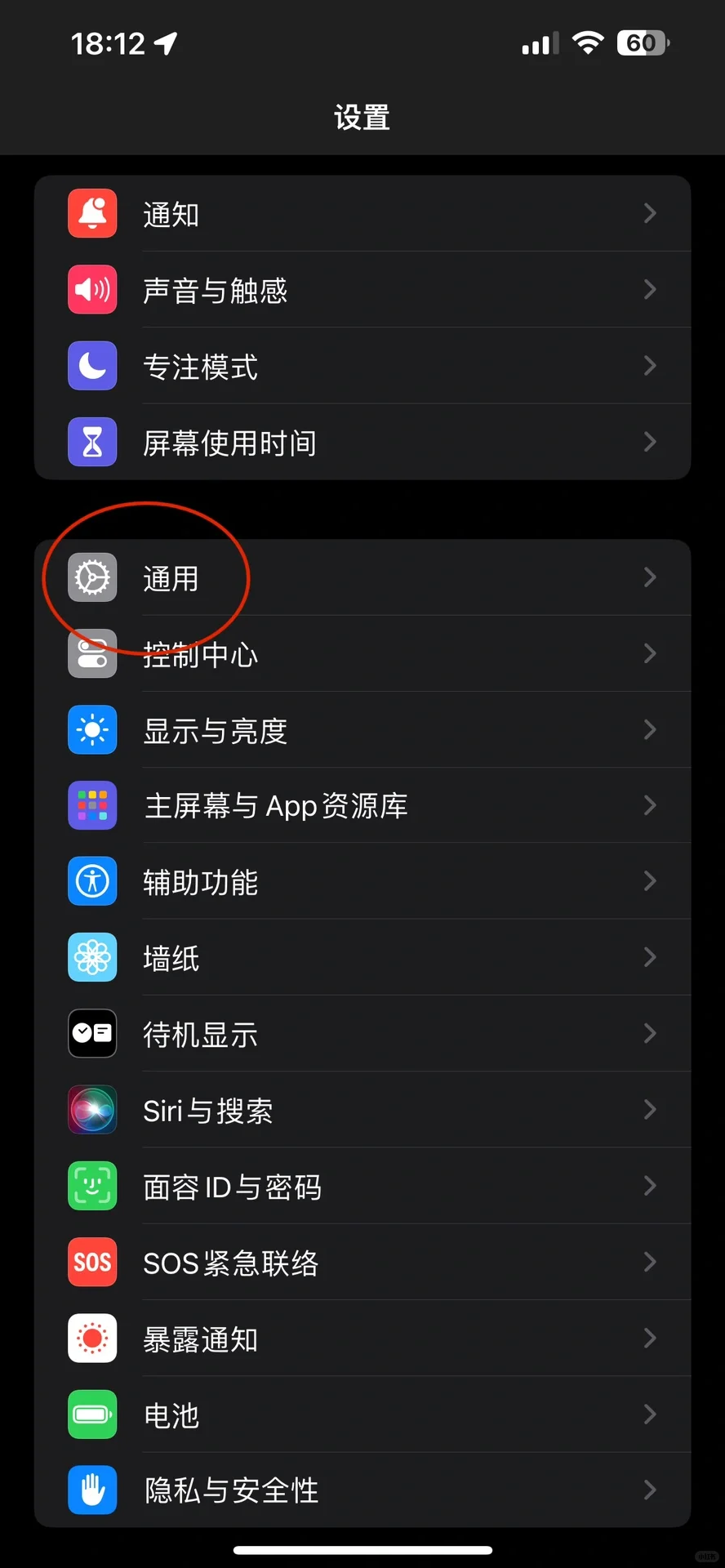The height and width of the screenshot is (1568, 725).
Task: Tap the 通知 notification bell icon
Action: click(x=91, y=213)
